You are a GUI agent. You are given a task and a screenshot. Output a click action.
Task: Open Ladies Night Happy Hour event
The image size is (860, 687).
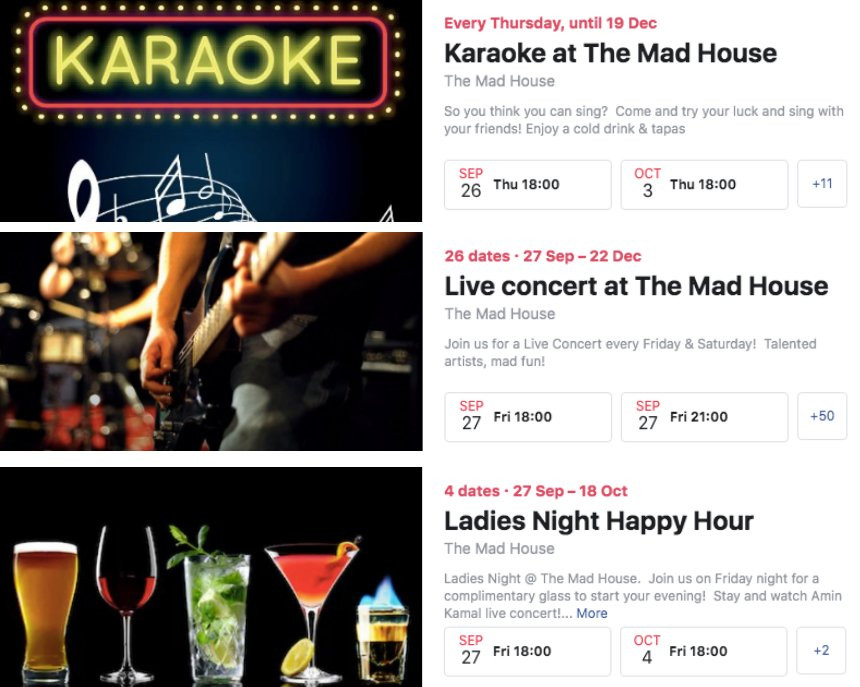598,521
